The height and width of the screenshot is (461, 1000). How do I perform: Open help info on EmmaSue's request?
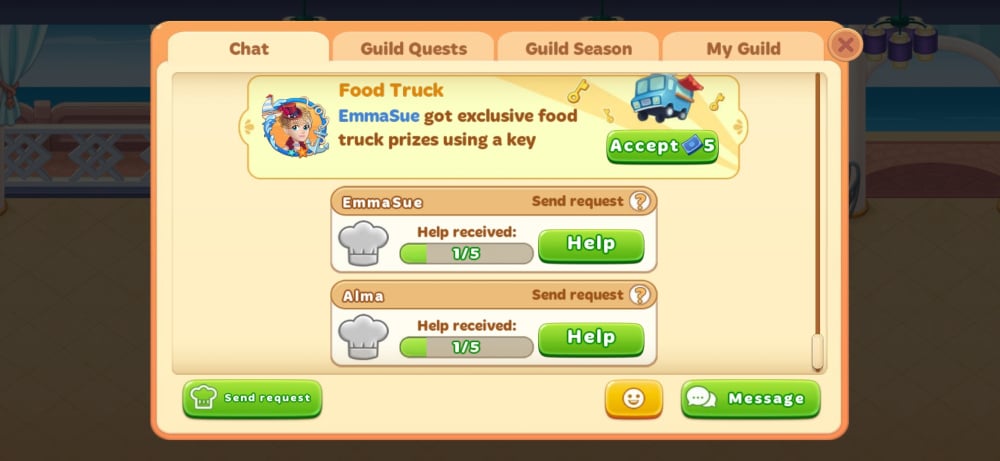[640, 201]
